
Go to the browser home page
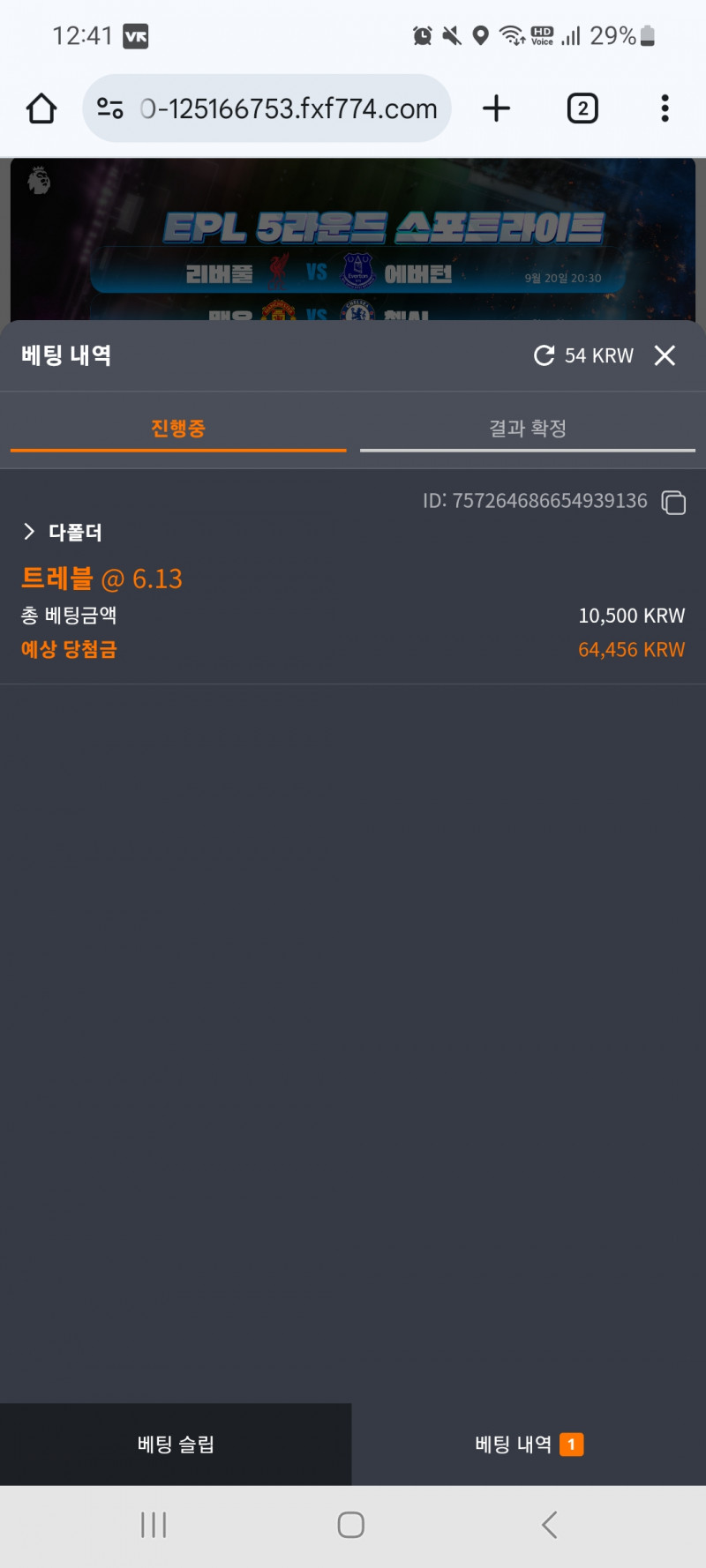(41, 108)
